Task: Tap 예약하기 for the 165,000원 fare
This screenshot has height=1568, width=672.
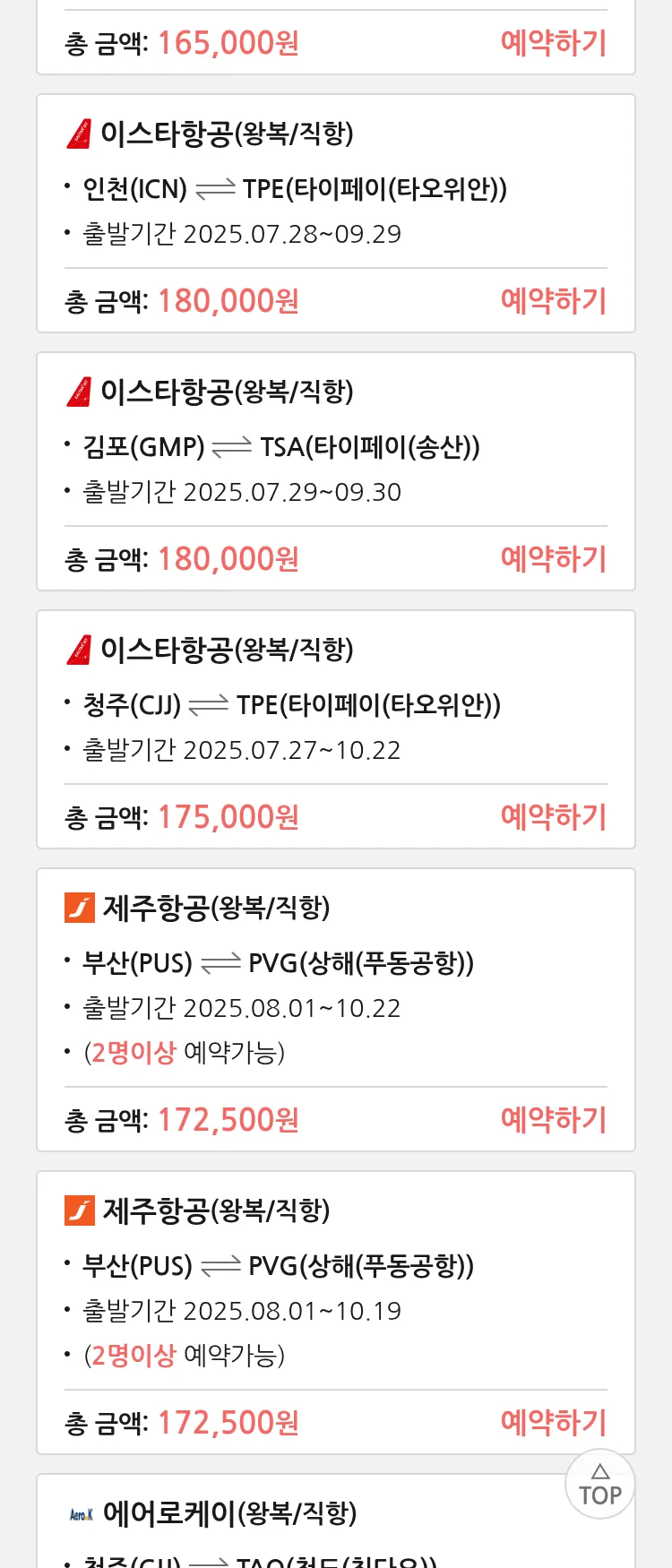Action: click(x=553, y=43)
